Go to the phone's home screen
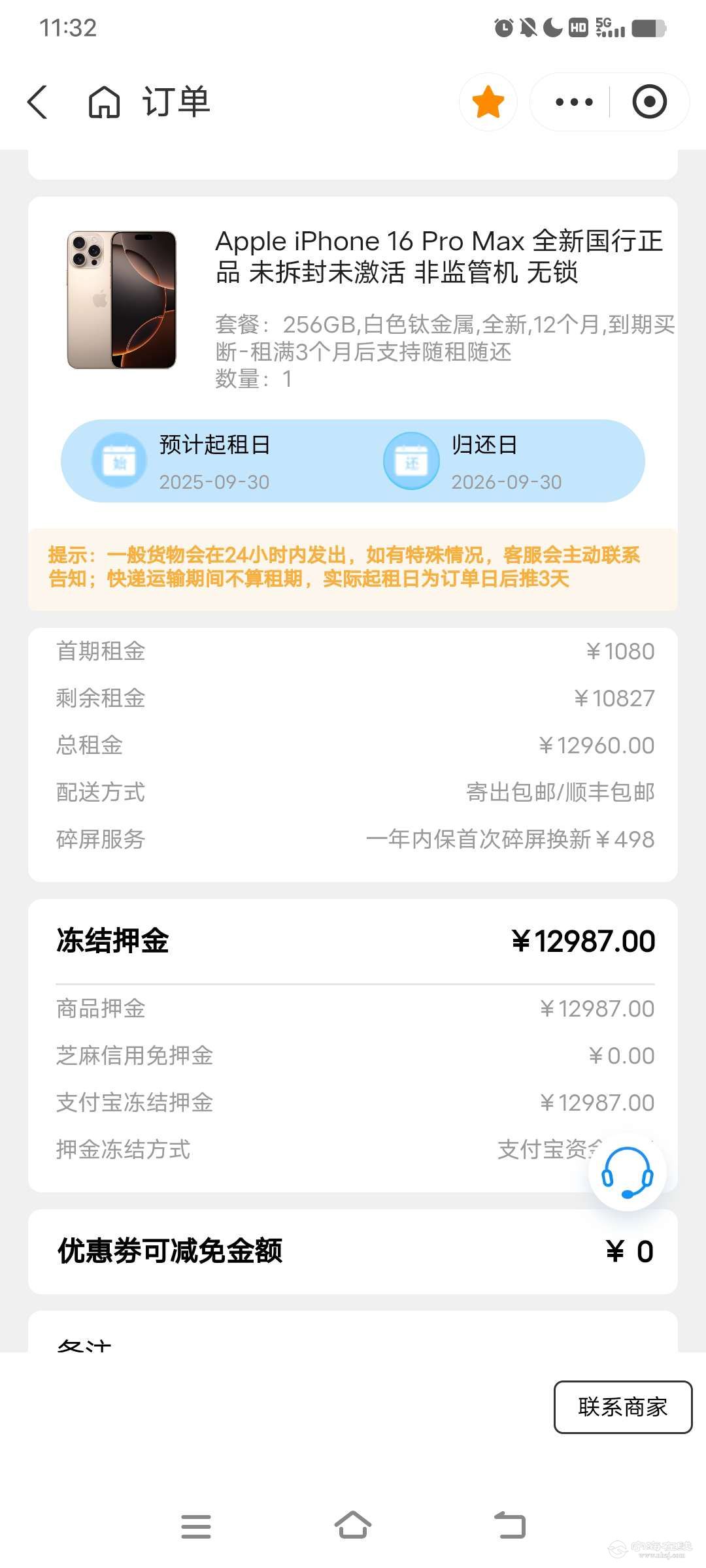Viewport: 706px width, 1568px height. click(x=353, y=1526)
